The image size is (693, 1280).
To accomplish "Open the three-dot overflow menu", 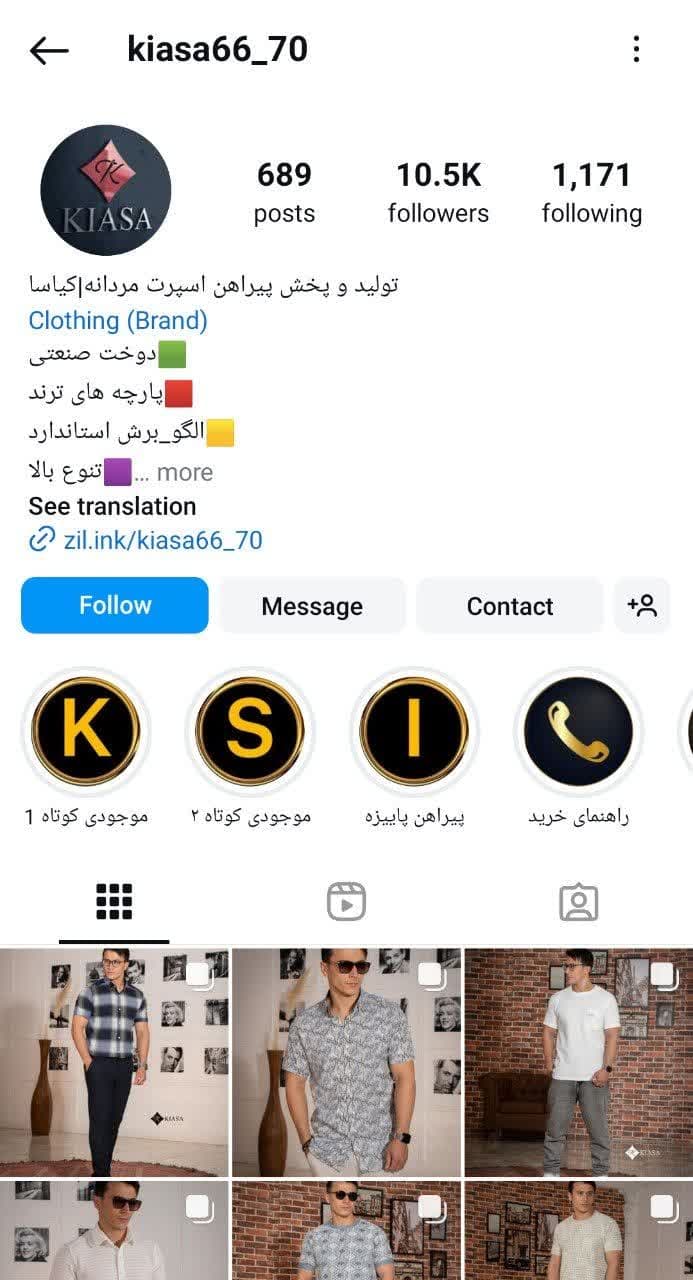I will click(x=636, y=49).
